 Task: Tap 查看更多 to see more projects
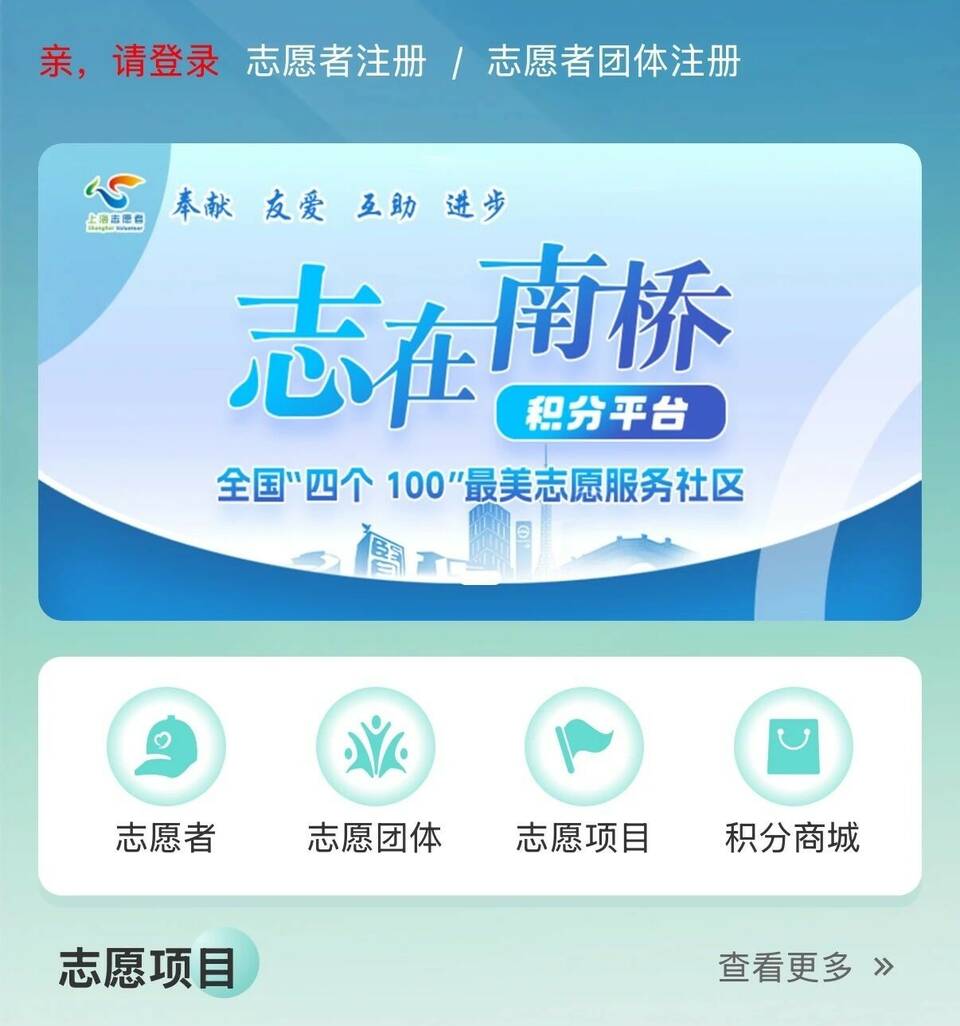(x=805, y=967)
